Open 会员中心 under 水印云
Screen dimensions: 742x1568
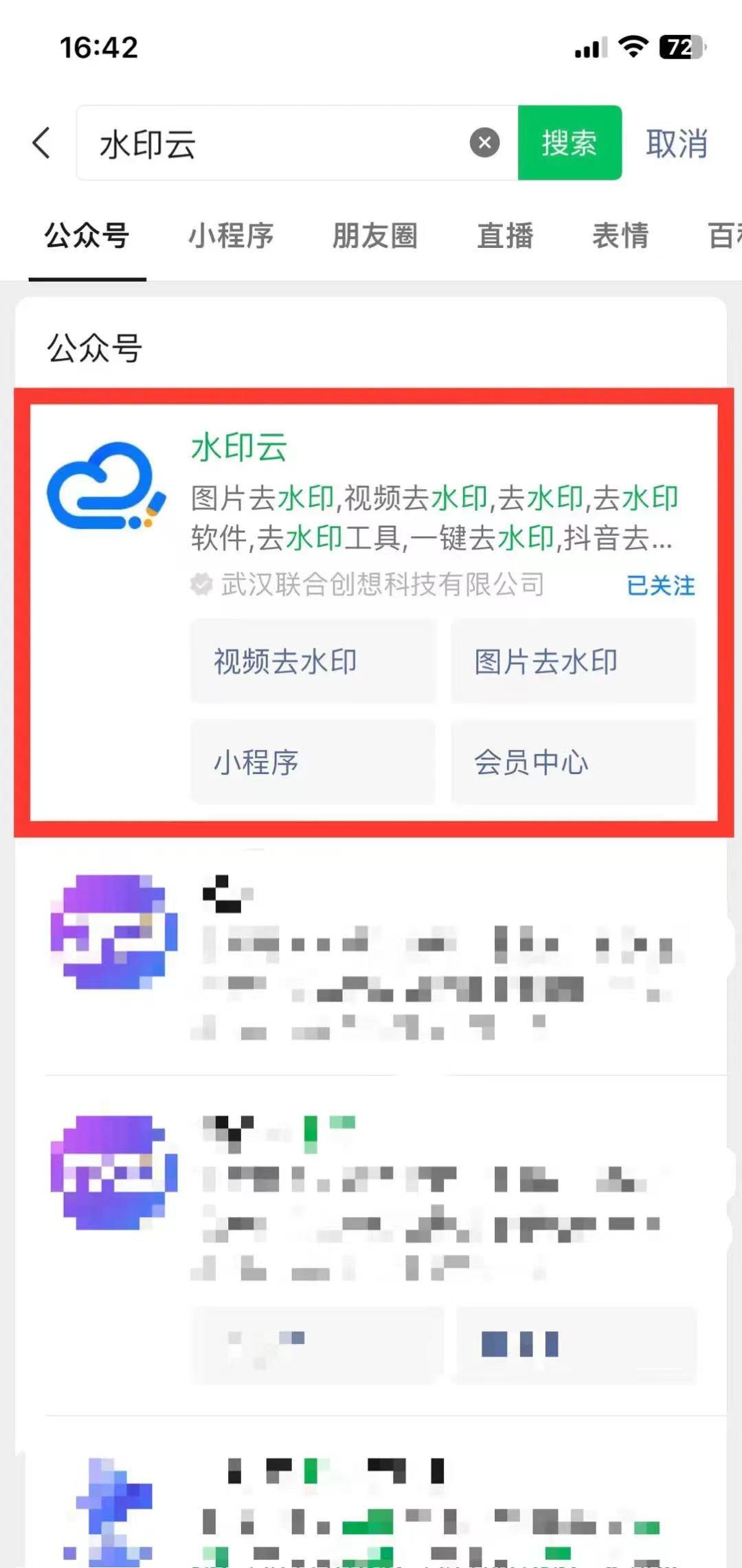573,762
